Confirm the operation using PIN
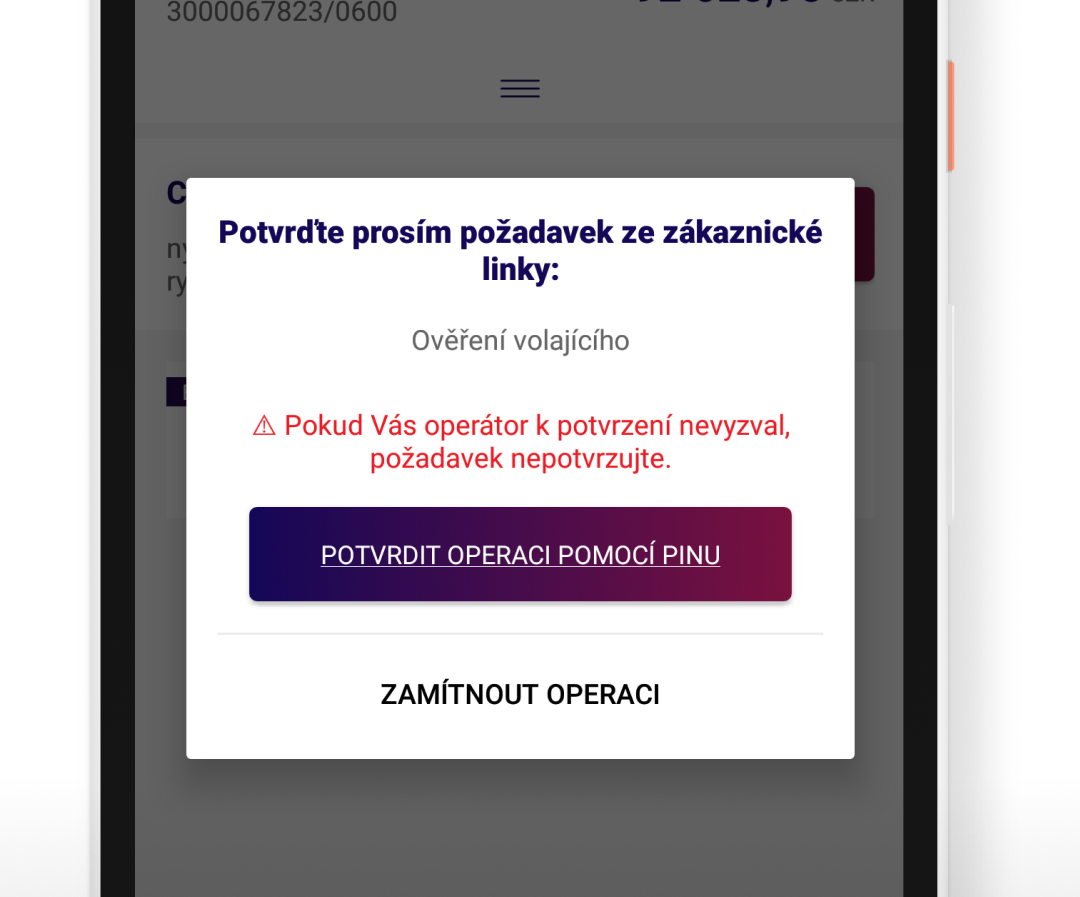 (520, 555)
